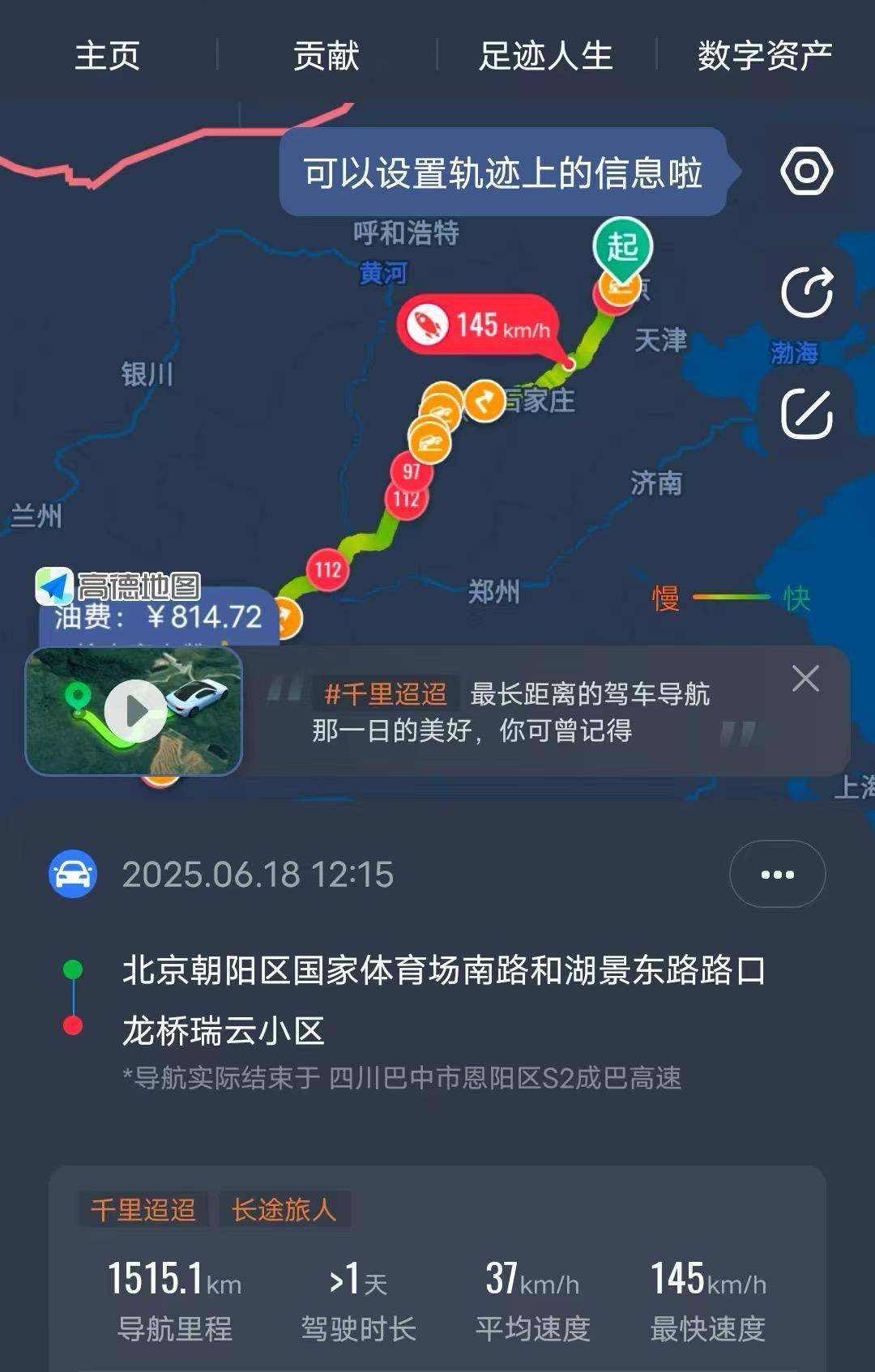875x1372 pixels.
Task: Expand the 千里迢迢 tag details
Action: coord(144,1208)
